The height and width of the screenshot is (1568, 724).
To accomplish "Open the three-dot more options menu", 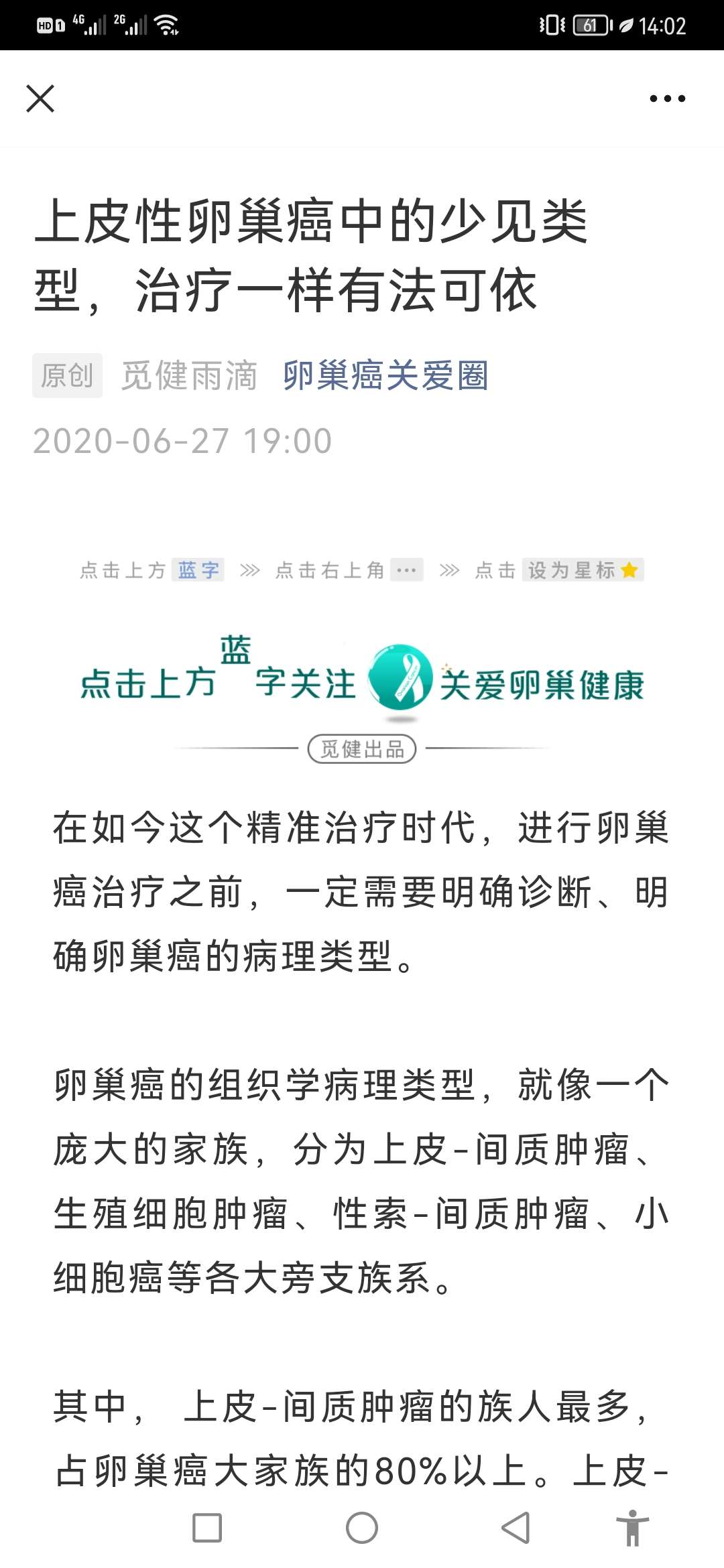I will [x=667, y=99].
